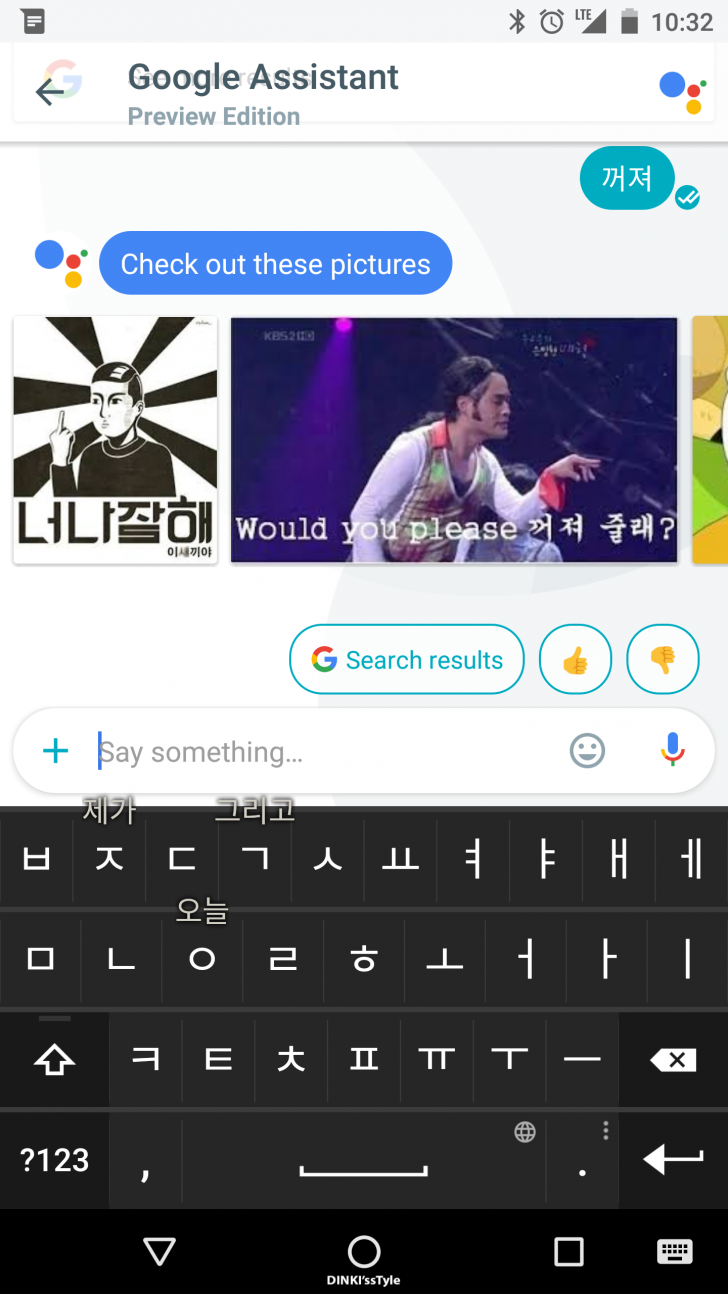Viewport: 728px width, 1294px height.
Task: Give thumbs up feedback
Action: tap(575, 660)
